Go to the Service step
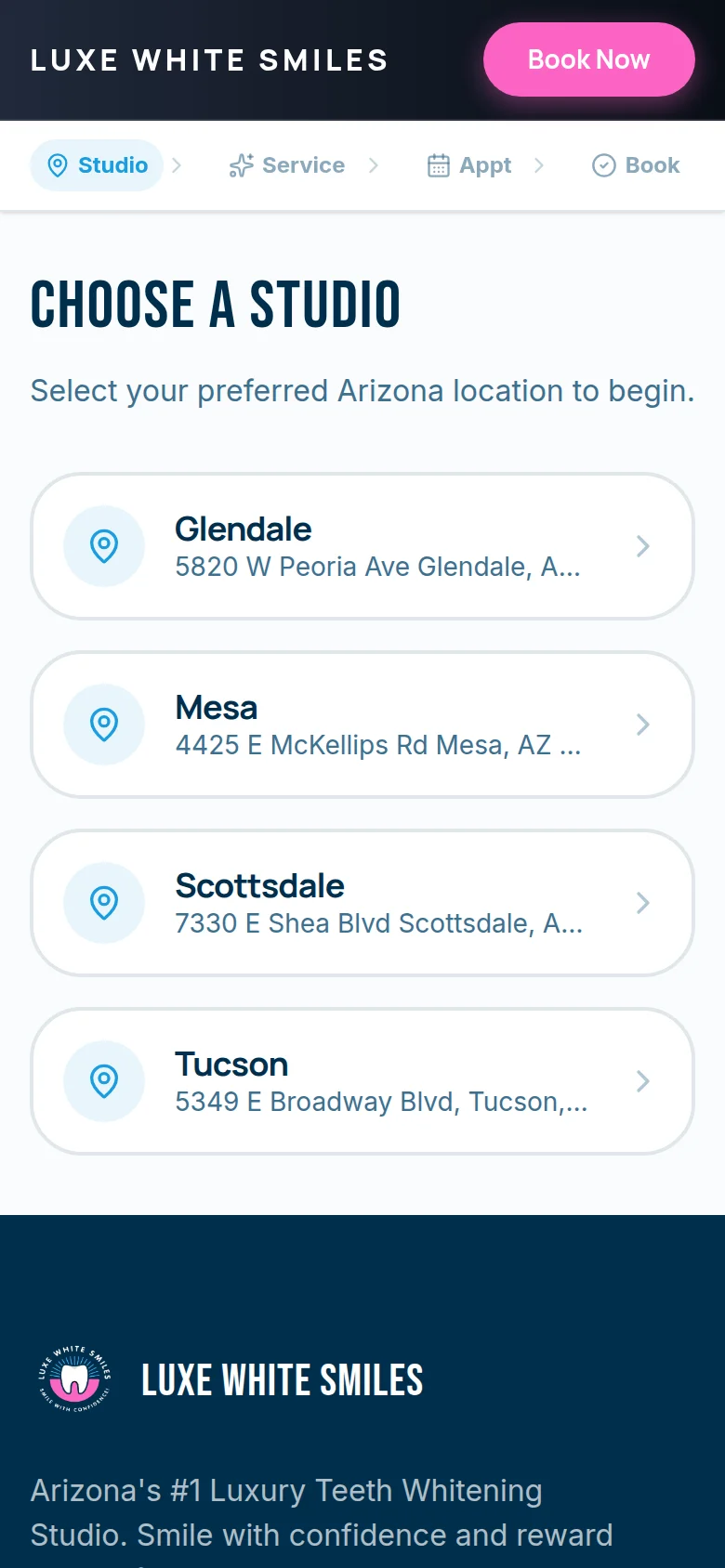Viewport: 725px width, 1568px height. pyautogui.click(x=287, y=165)
